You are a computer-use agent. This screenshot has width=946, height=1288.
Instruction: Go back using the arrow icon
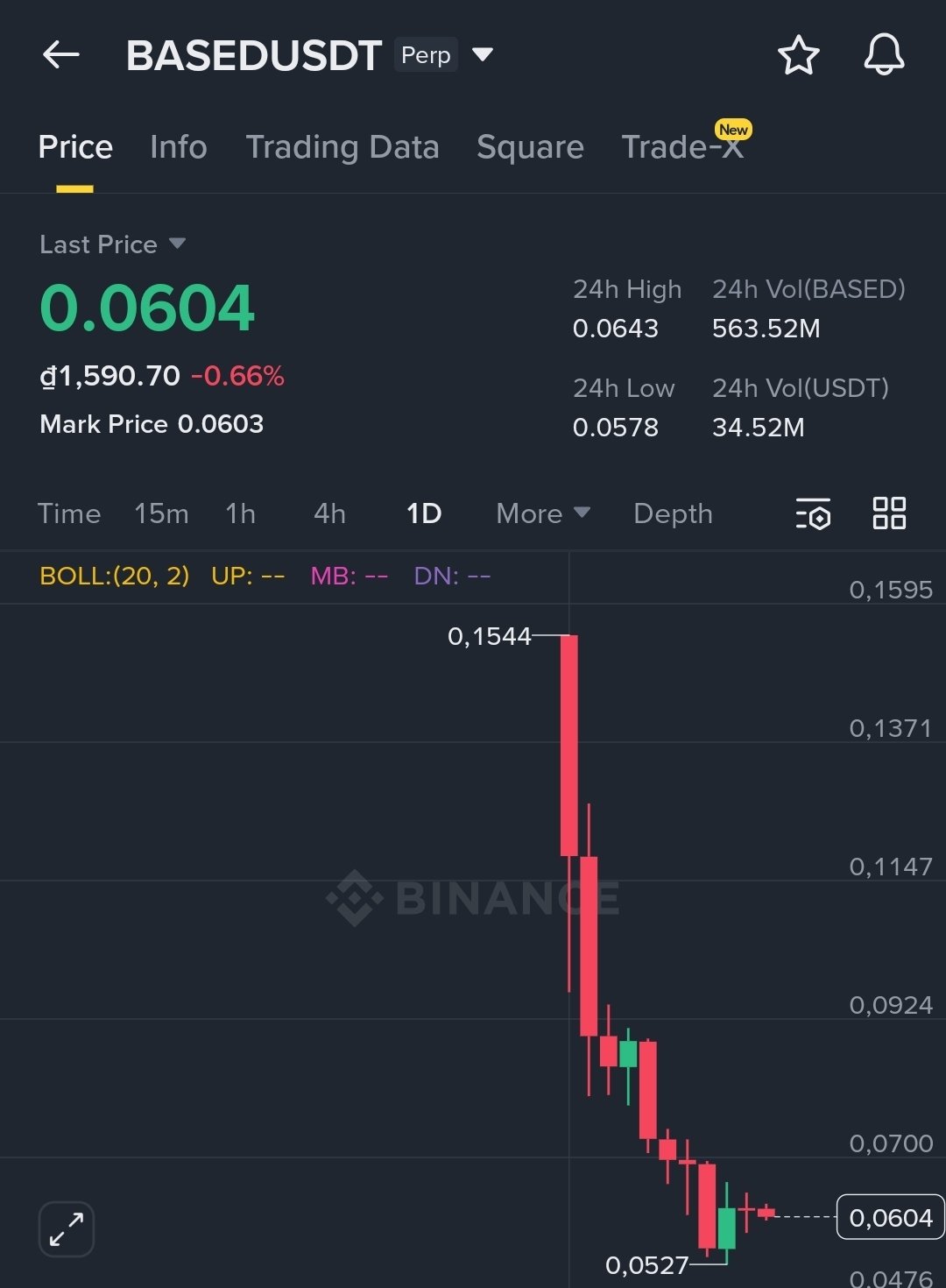tap(61, 55)
